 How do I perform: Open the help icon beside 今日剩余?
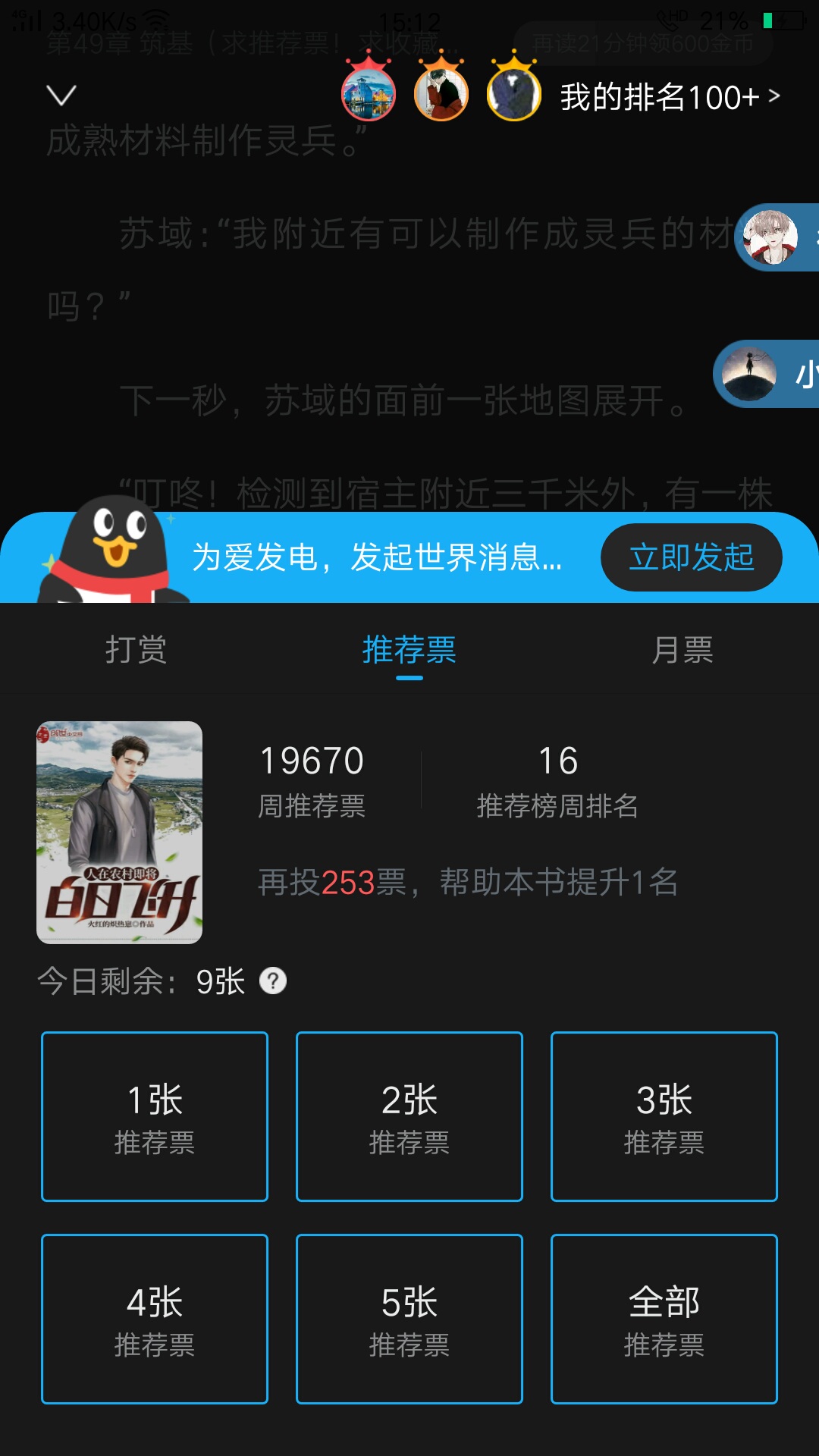click(x=273, y=981)
